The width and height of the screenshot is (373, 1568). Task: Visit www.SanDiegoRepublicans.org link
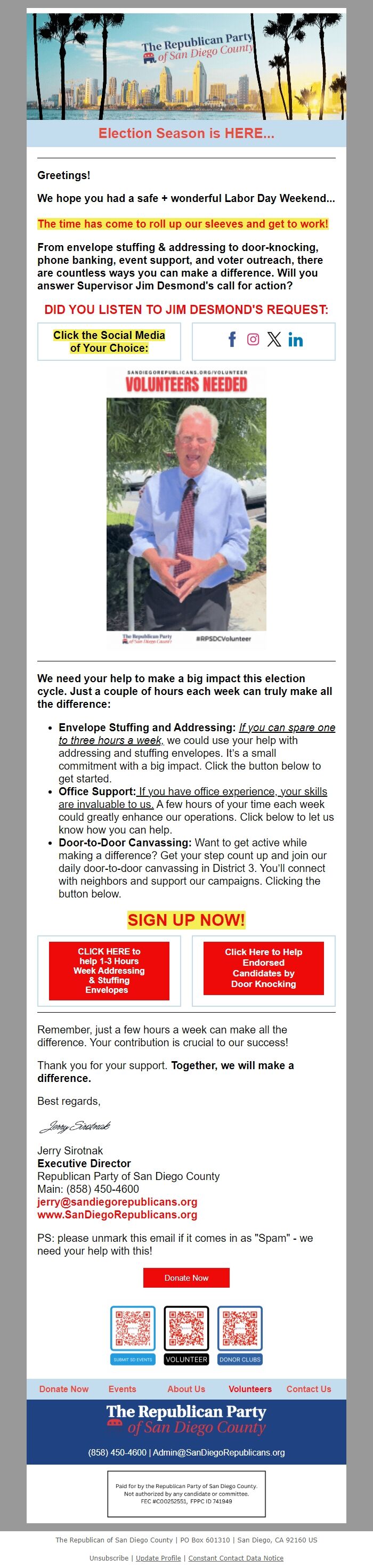[117, 1214]
